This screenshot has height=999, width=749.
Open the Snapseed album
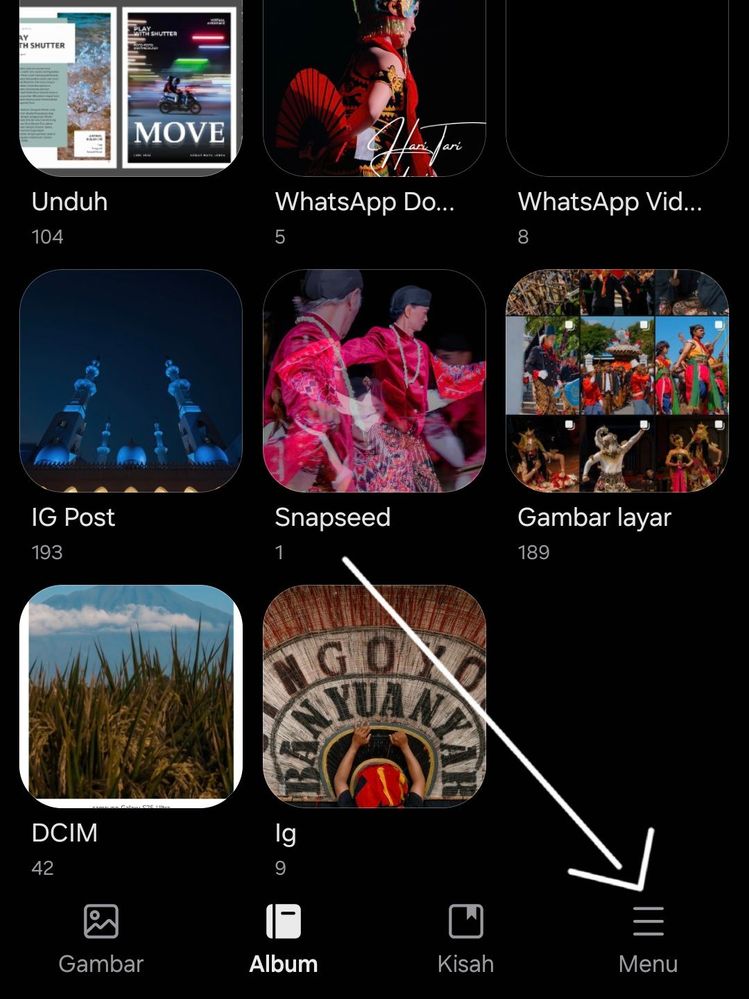click(374, 381)
